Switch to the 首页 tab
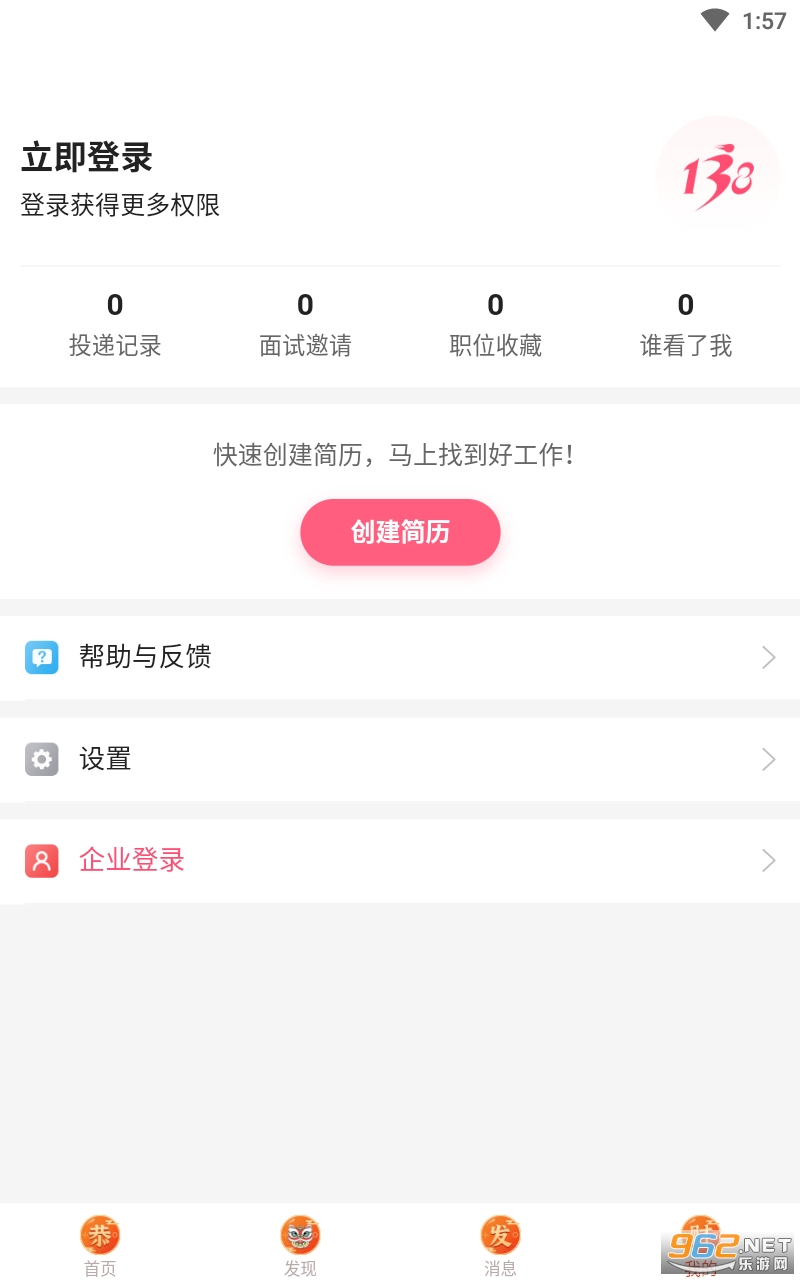Viewport: 800px width, 1280px height. (100, 1243)
